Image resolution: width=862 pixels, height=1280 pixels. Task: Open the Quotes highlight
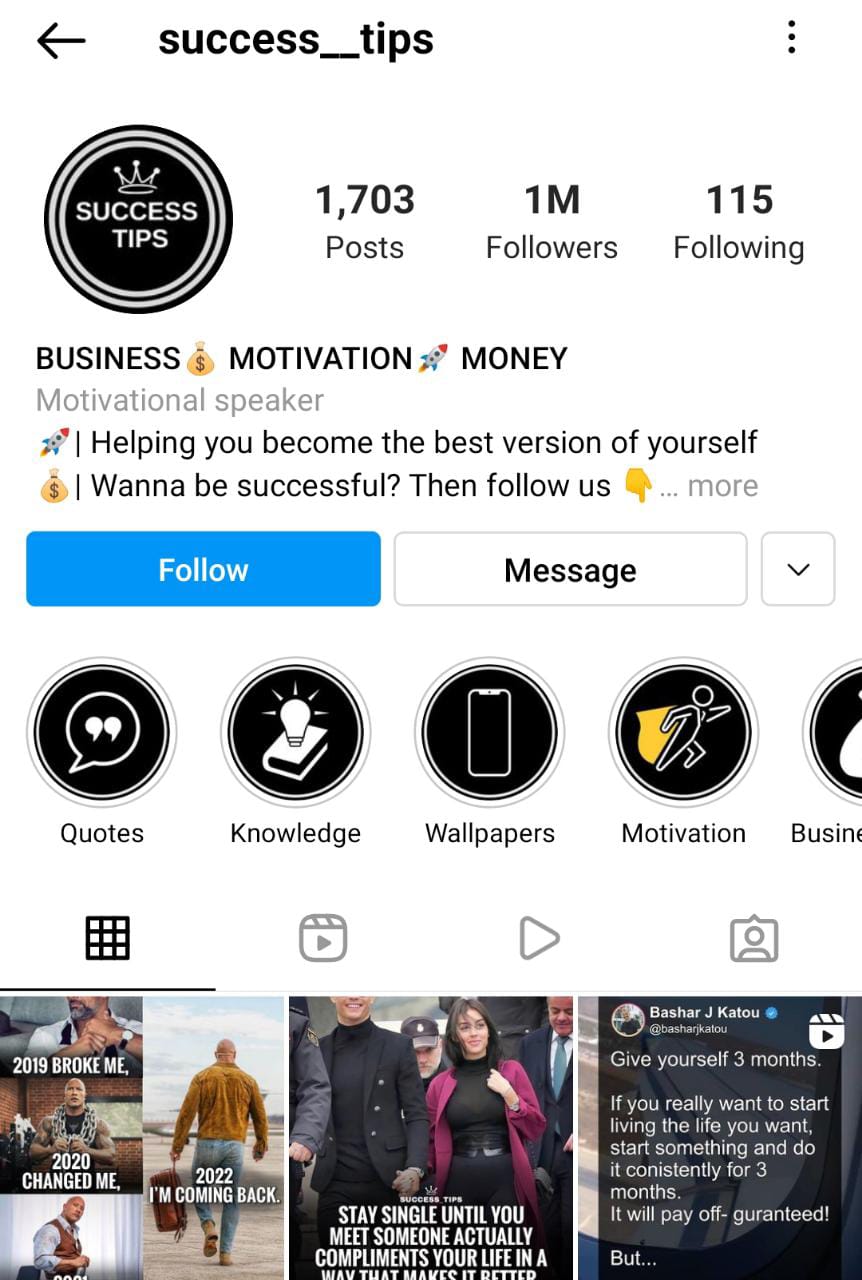101,733
